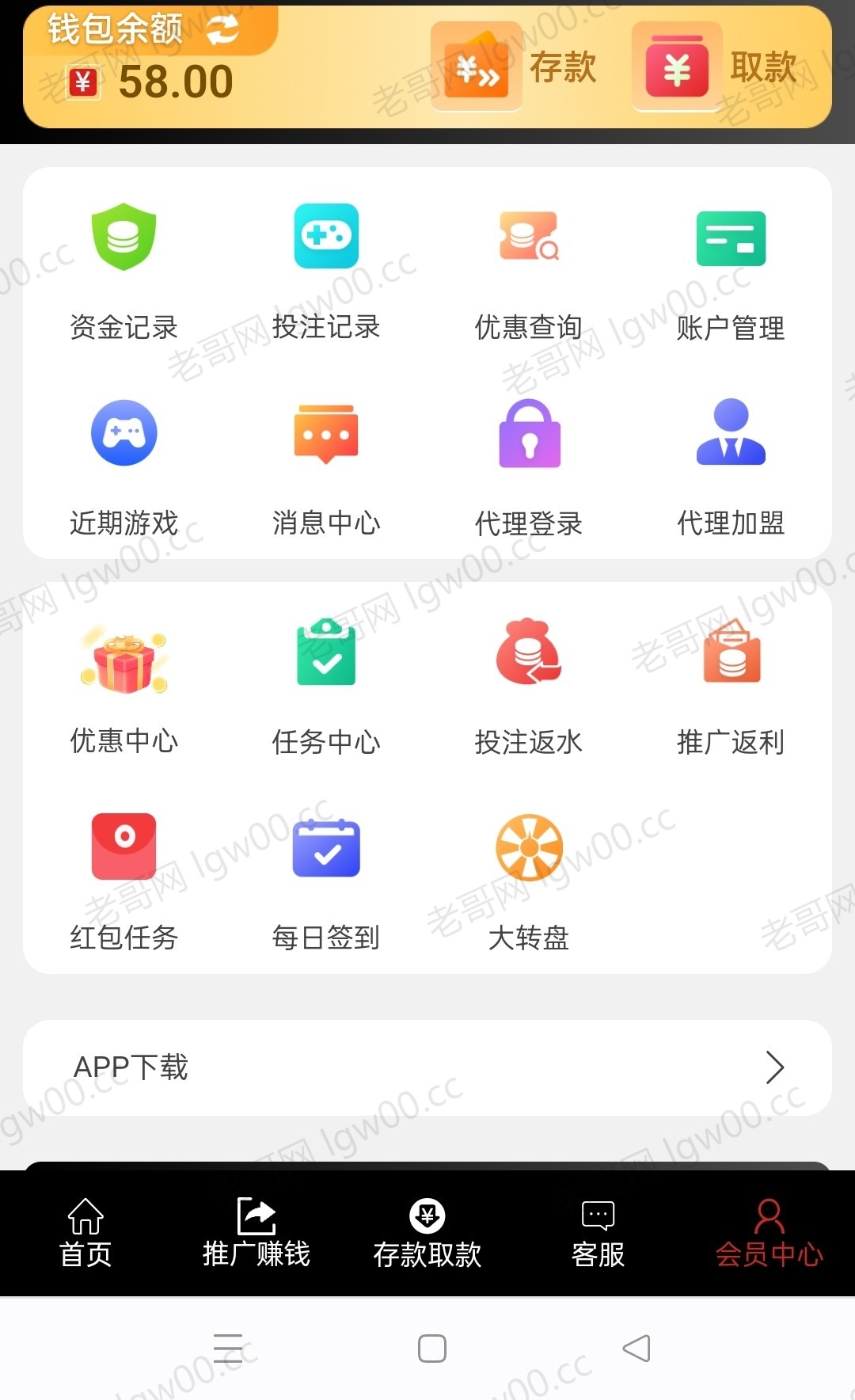This screenshot has height=1400, width=855.
Task: Open 资金记录 fund records
Action: tap(123, 269)
